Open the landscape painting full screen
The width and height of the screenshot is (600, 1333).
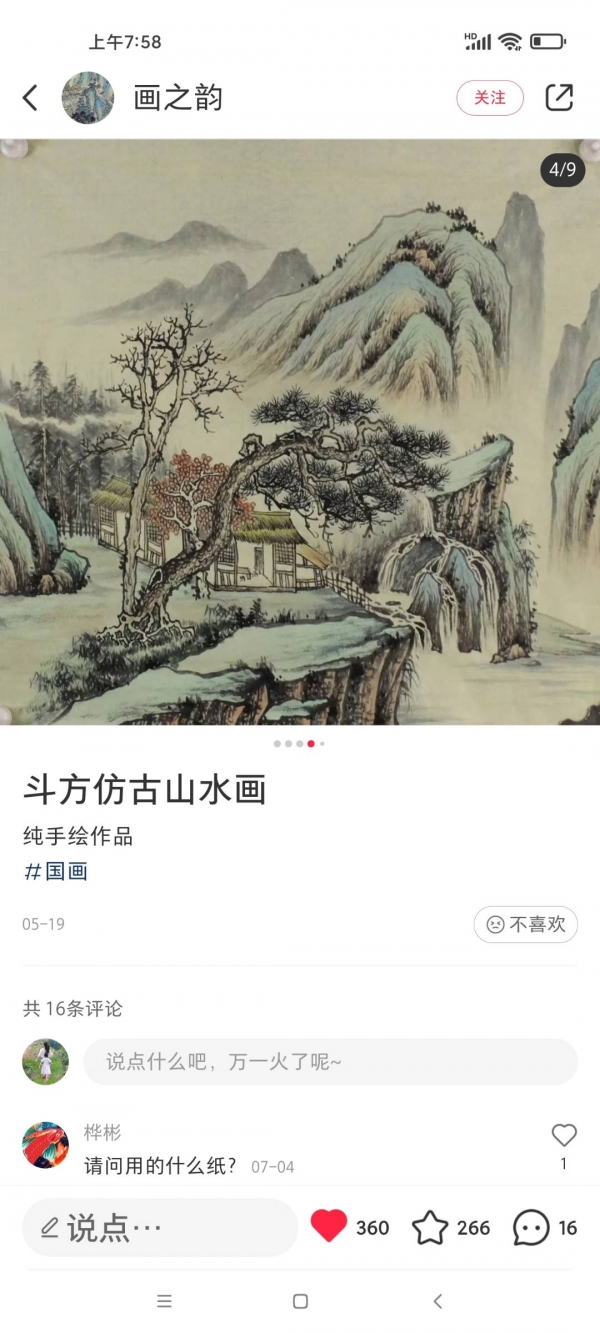300,430
